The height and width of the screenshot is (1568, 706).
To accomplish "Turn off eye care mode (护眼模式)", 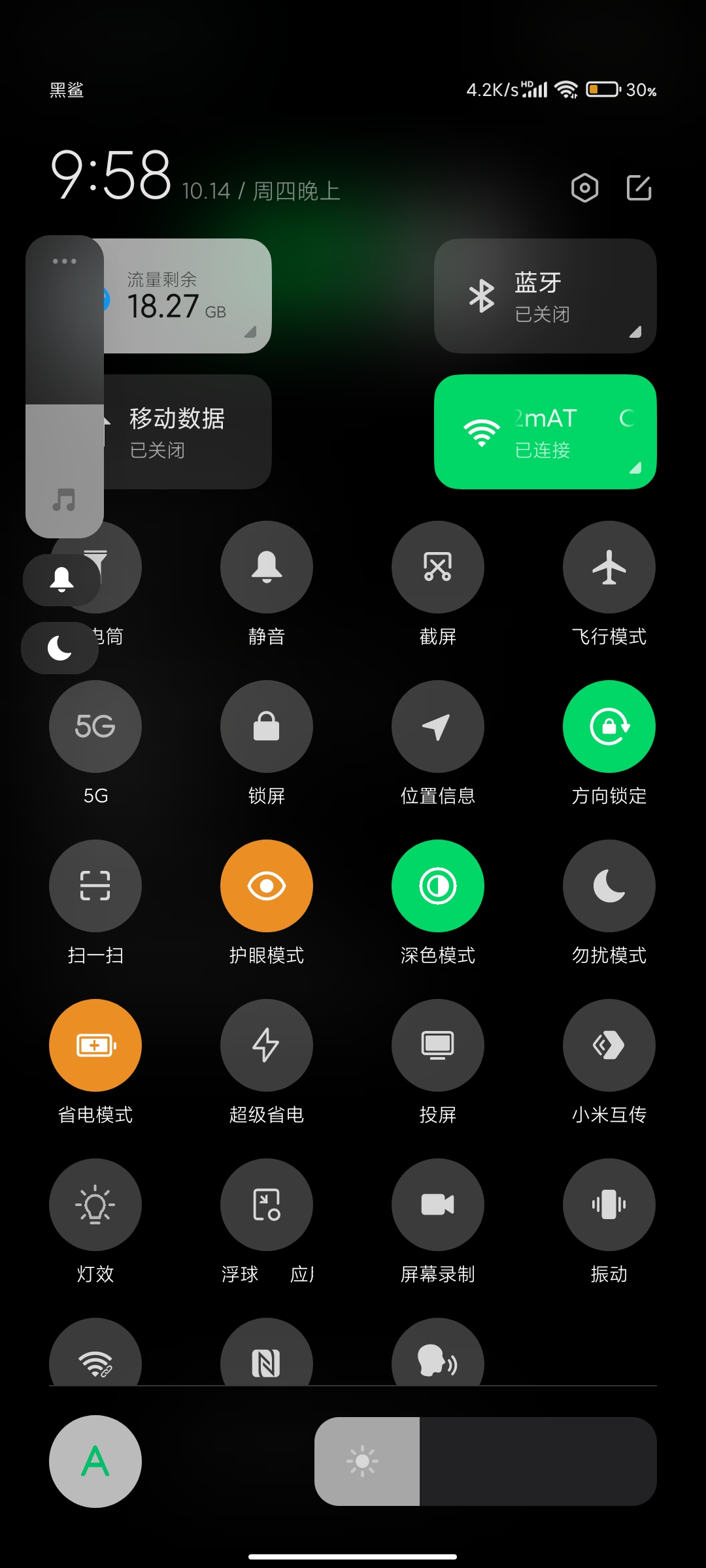I will (267, 886).
